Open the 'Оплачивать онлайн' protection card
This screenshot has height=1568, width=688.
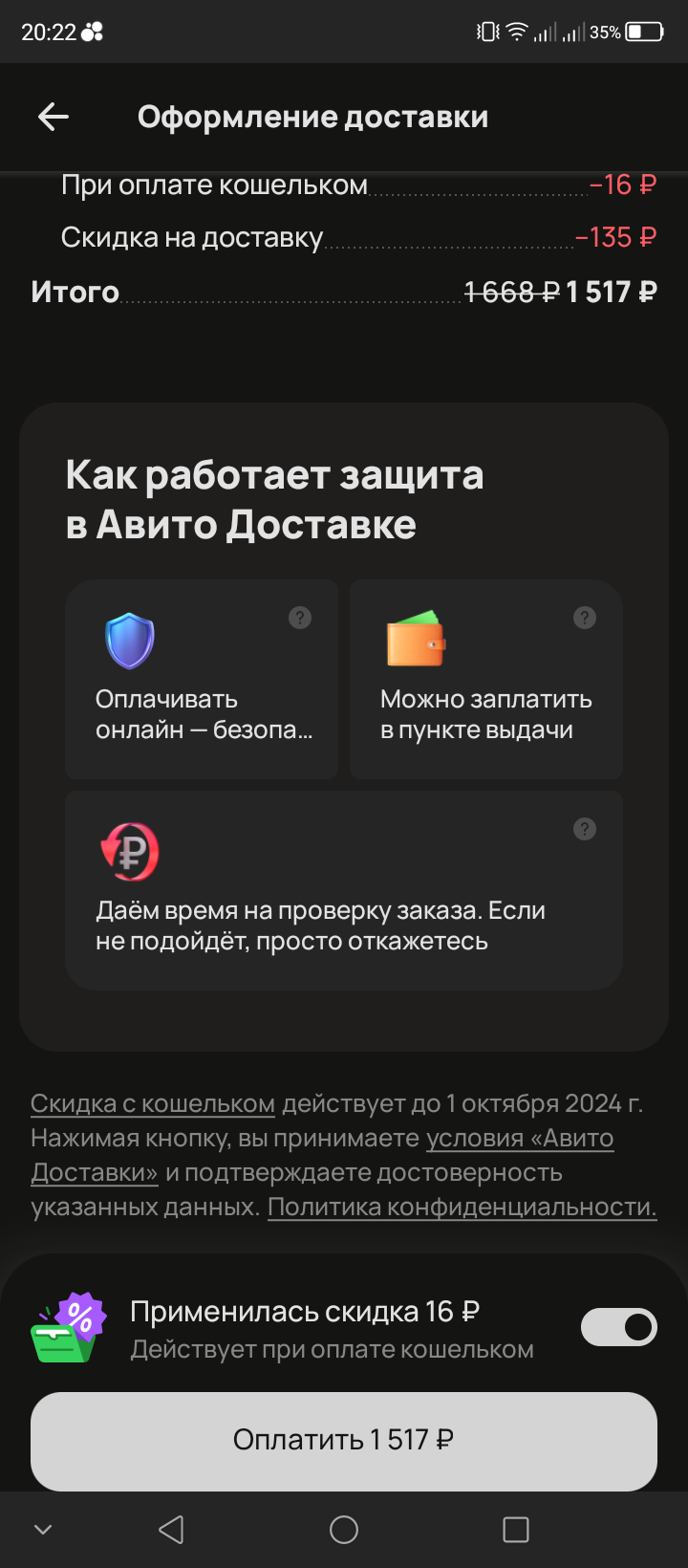[x=202, y=679]
